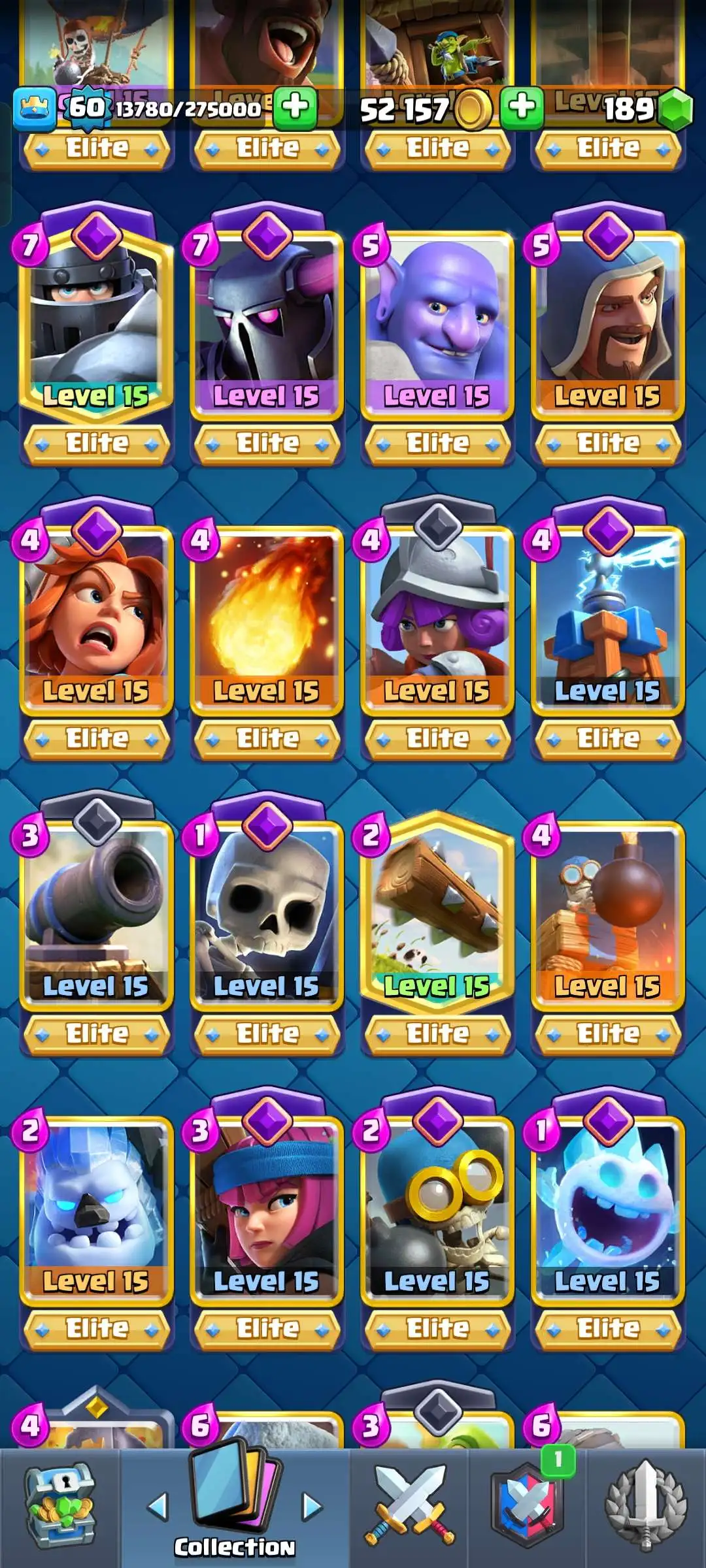
Task: Go to the Battle crossed swords tab
Action: (409, 1506)
